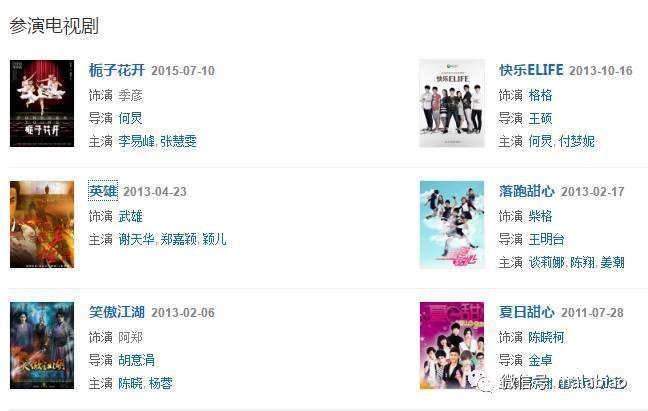Viewport: 648px width, 411px height.
Task: Open actress 杨蓉's page
Action: pos(159,383)
